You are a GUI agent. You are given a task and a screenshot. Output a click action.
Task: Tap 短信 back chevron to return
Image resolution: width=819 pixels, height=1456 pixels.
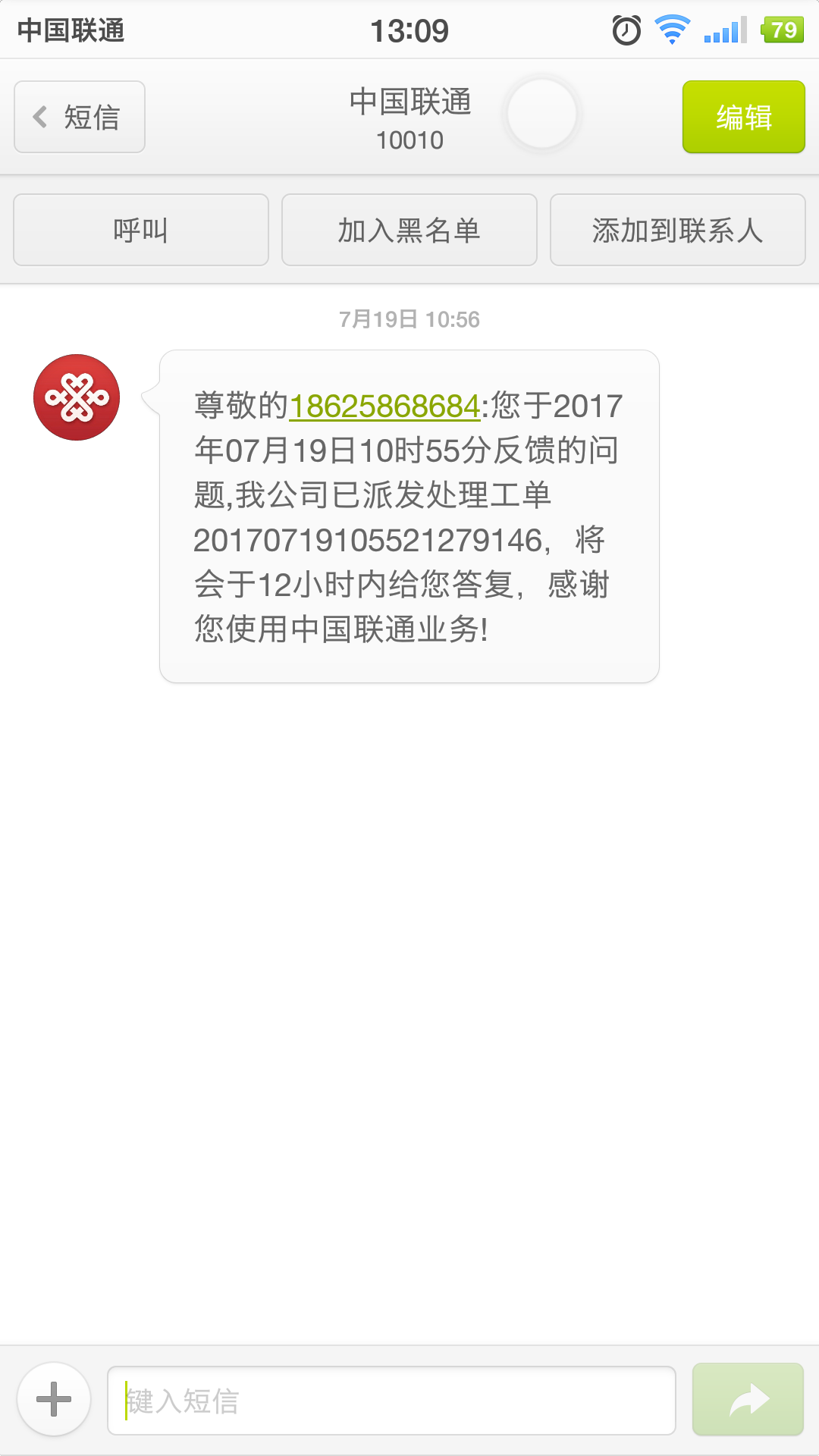[79, 116]
